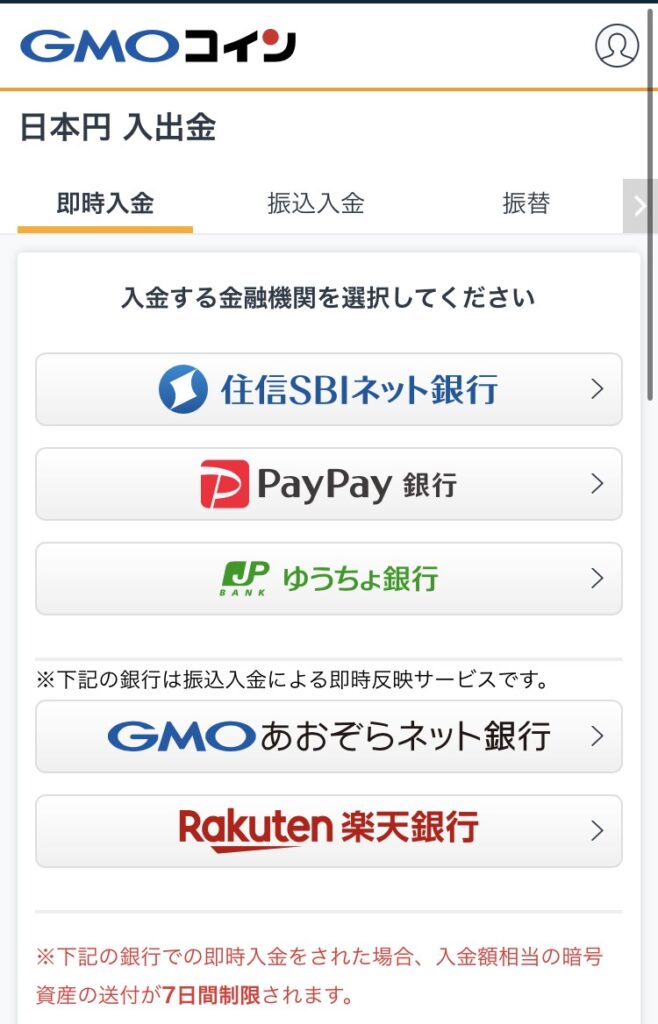Choose PayPay銀行 as the deposit bank
658x1024 pixels.
click(x=328, y=484)
